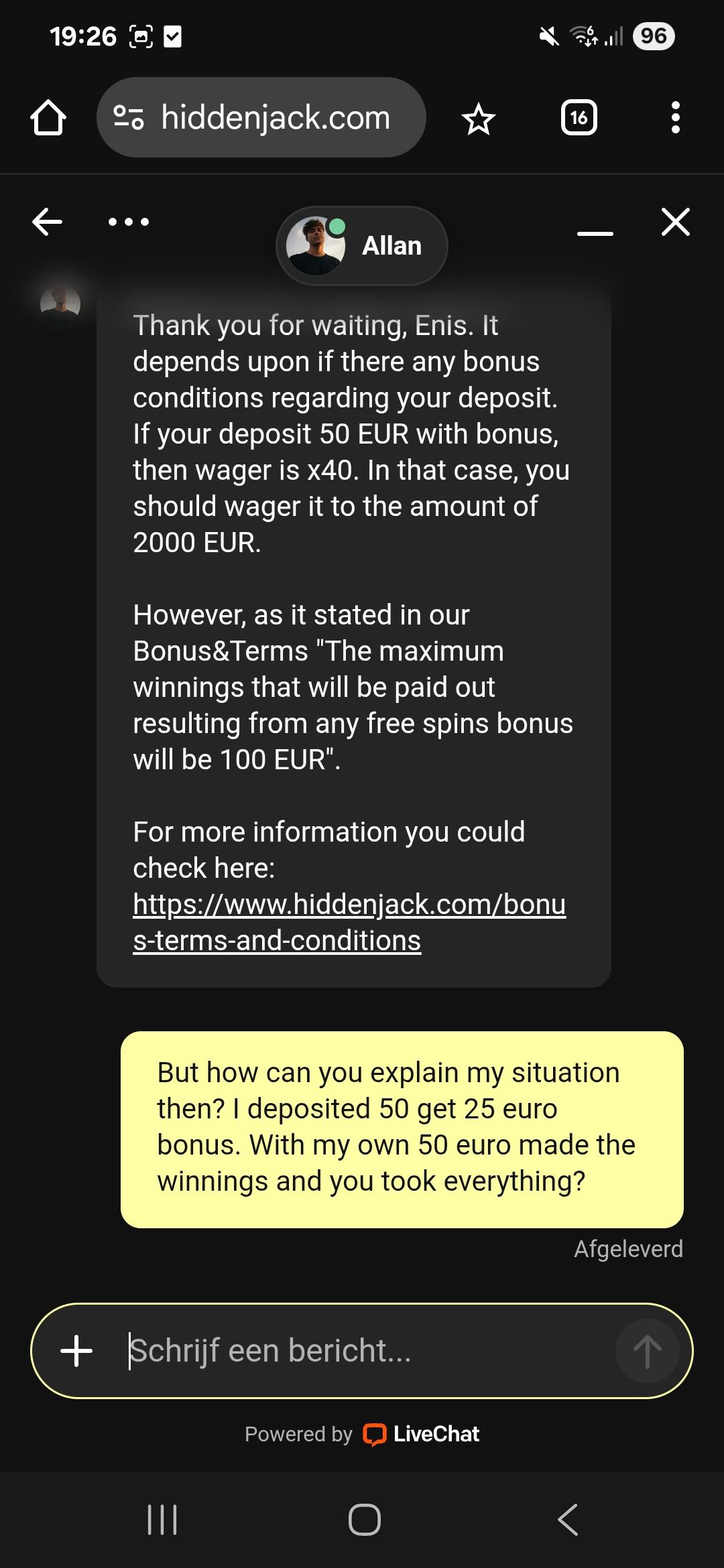724x1568 pixels.
Task: Tap the plus attachment button
Action: click(x=76, y=1351)
